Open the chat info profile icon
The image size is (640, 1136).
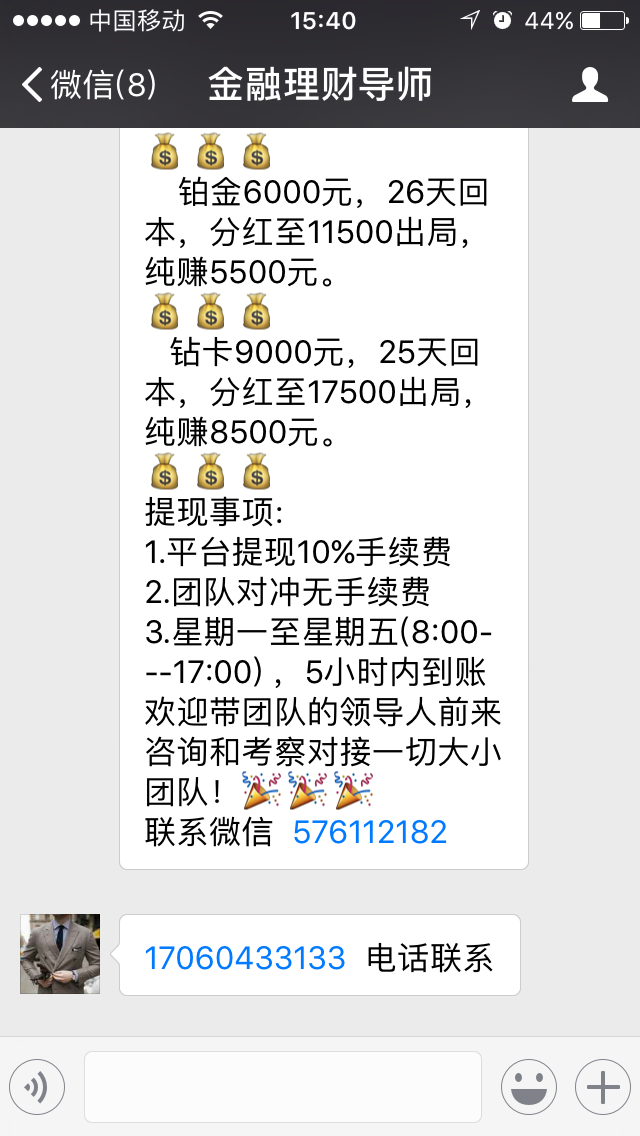click(x=590, y=85)
